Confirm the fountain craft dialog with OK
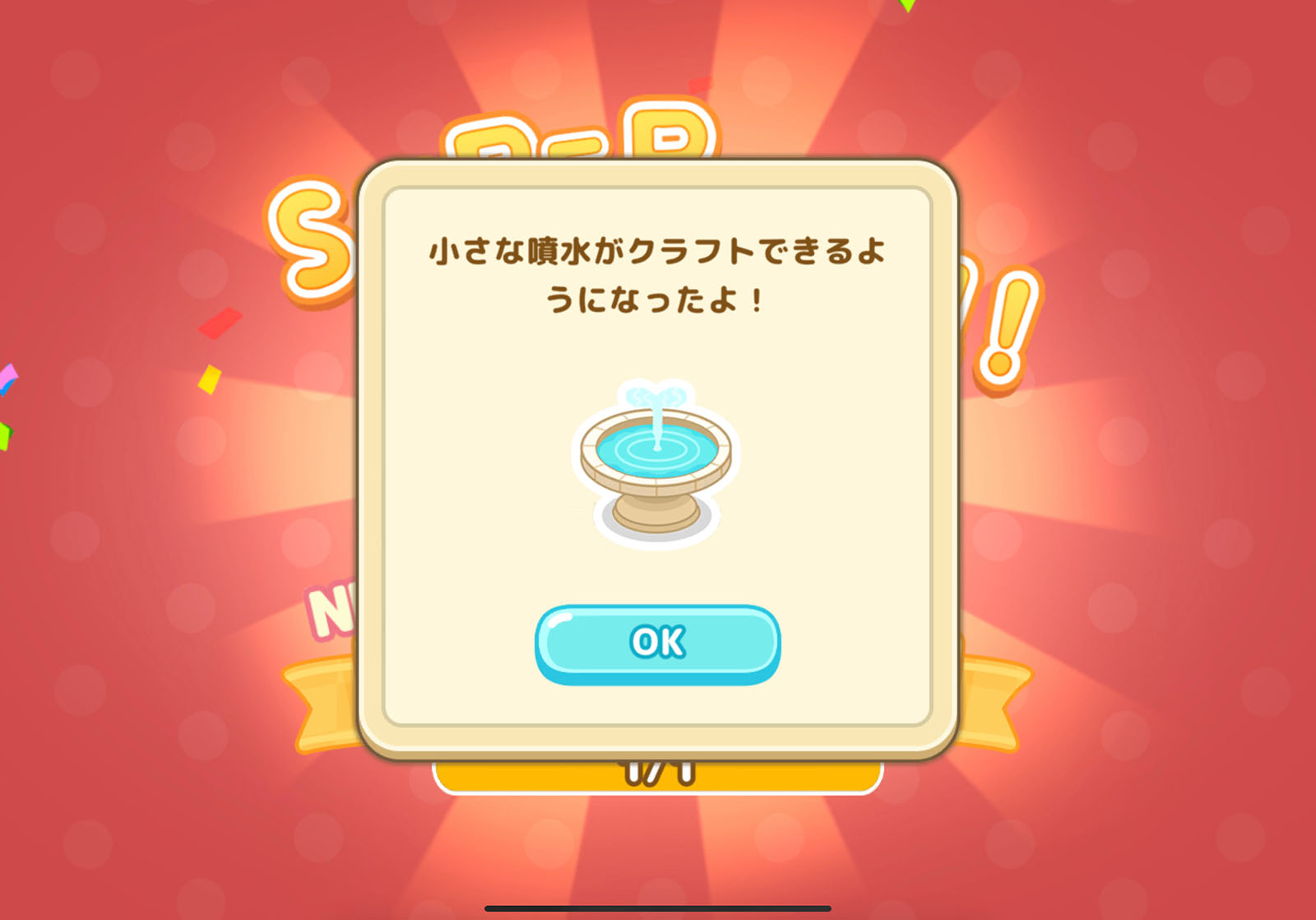 pyautogui.click(x=657, y=644)
